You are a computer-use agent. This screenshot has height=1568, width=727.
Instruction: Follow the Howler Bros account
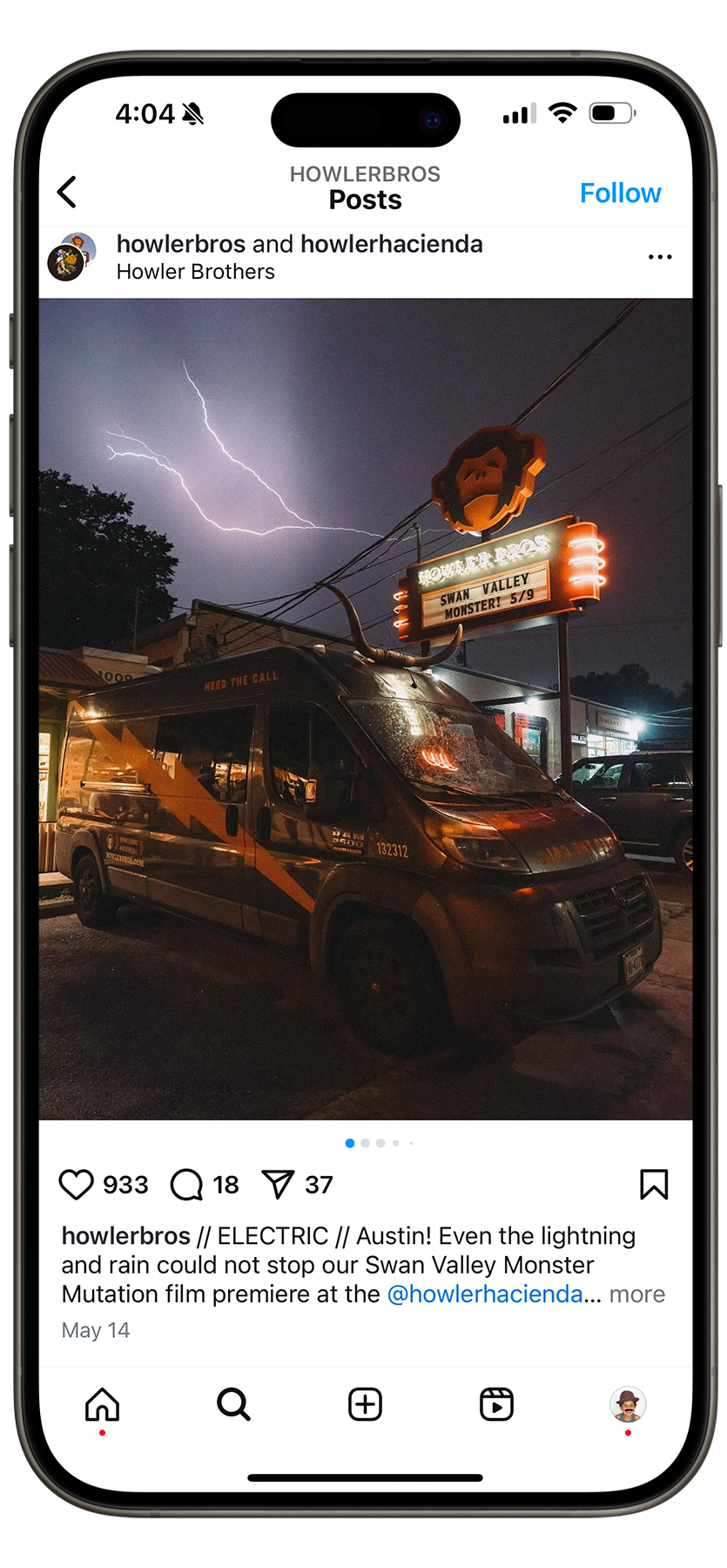[620, 193]
